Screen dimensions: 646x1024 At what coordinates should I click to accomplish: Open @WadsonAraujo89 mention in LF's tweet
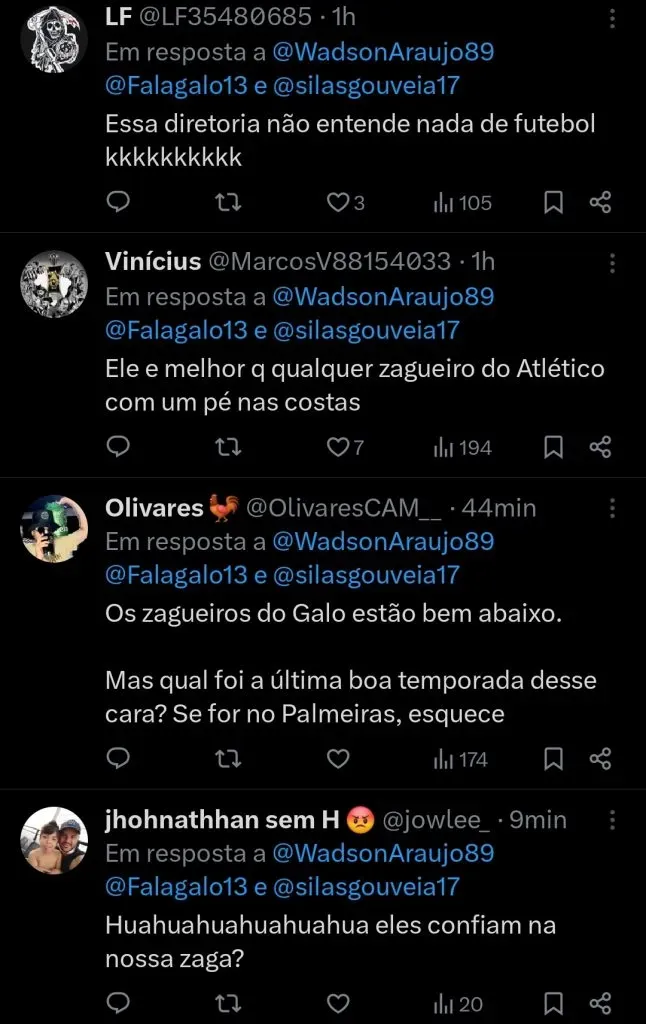coord(383,53)
